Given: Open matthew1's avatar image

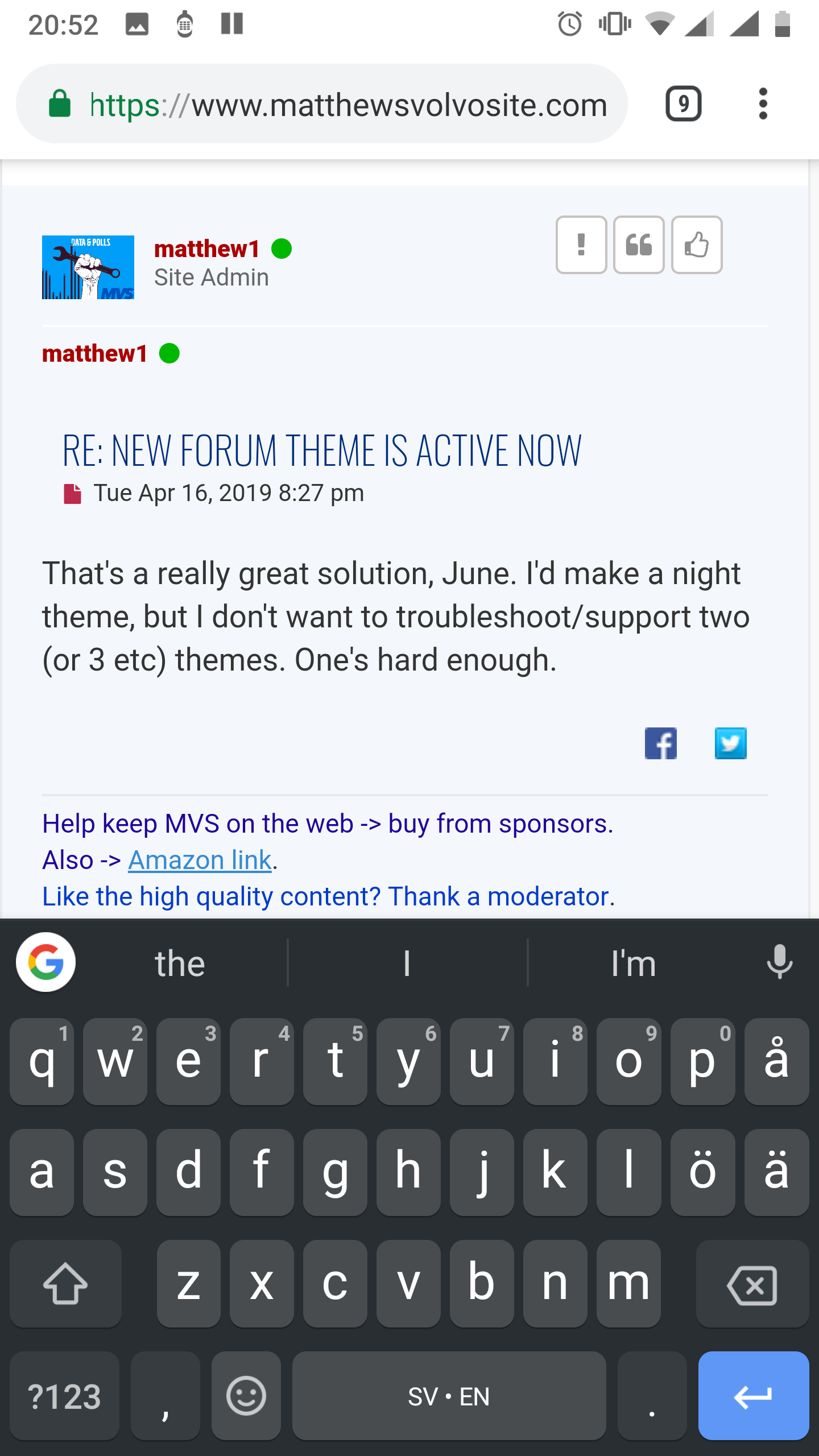Looking at the screenshot, I should click(88, 267).
